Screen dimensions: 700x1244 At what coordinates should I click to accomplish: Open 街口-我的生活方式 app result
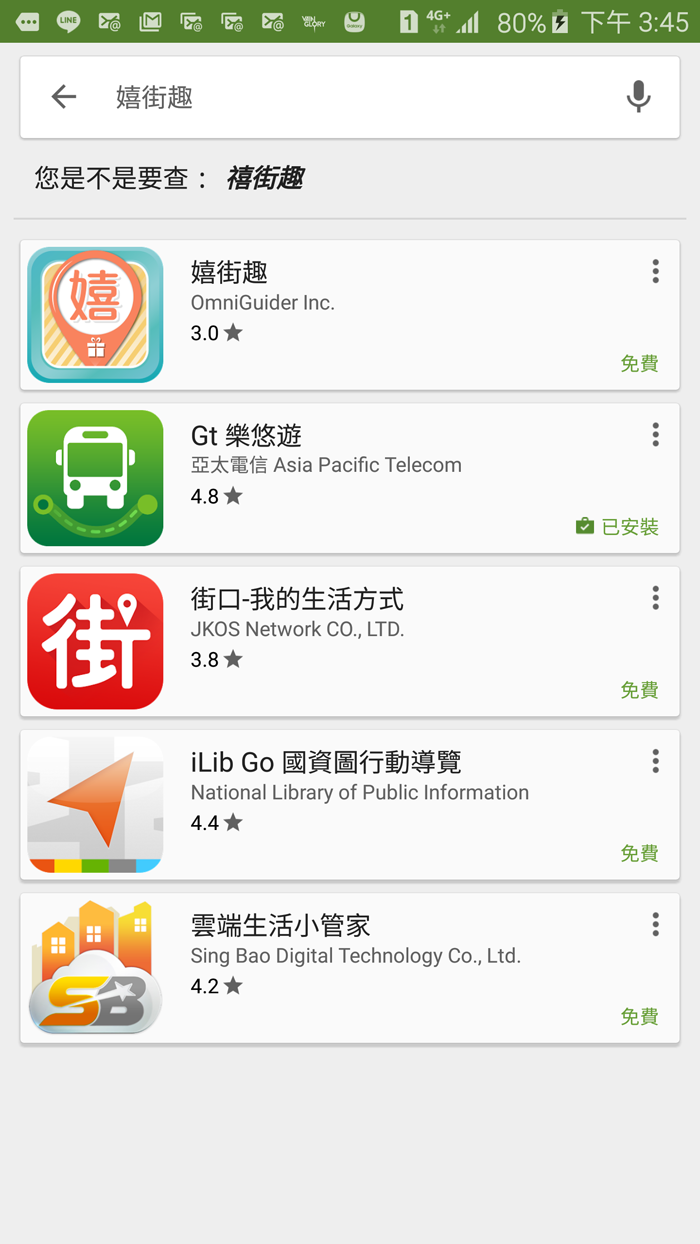pyautogui.click(x=350, y=641)
